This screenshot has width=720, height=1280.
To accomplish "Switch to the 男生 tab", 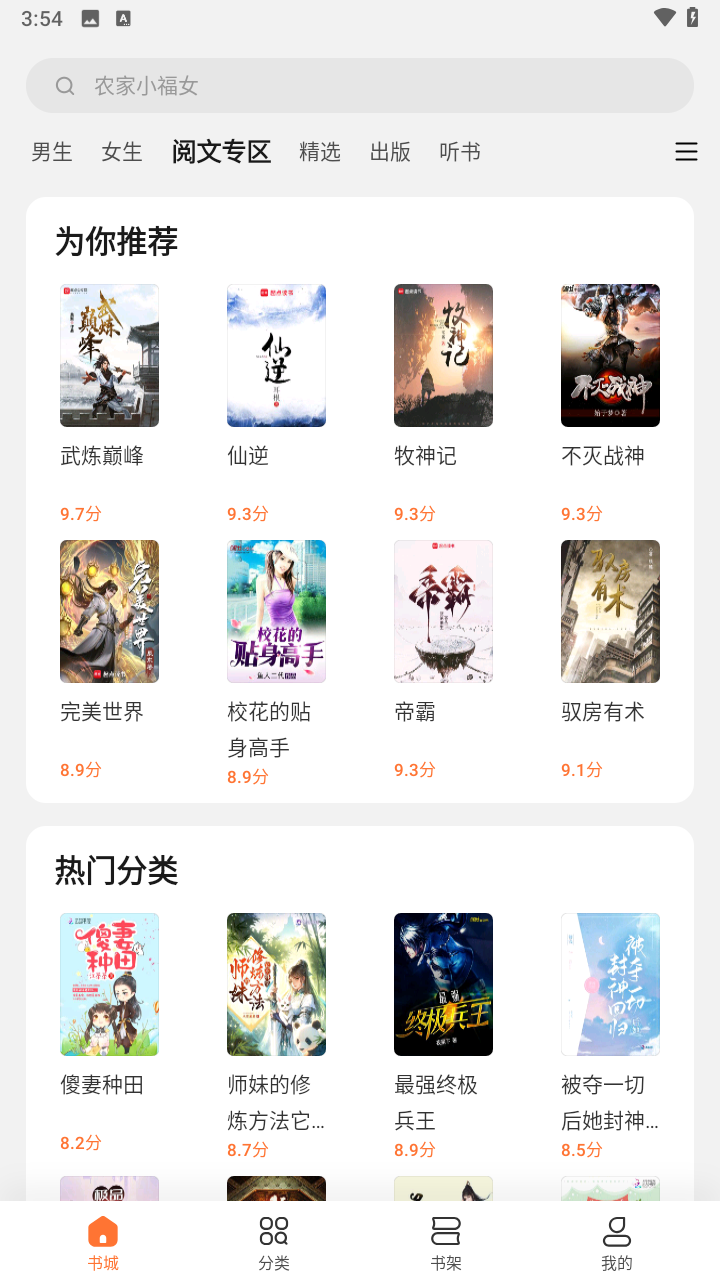I will pos(52,152).
